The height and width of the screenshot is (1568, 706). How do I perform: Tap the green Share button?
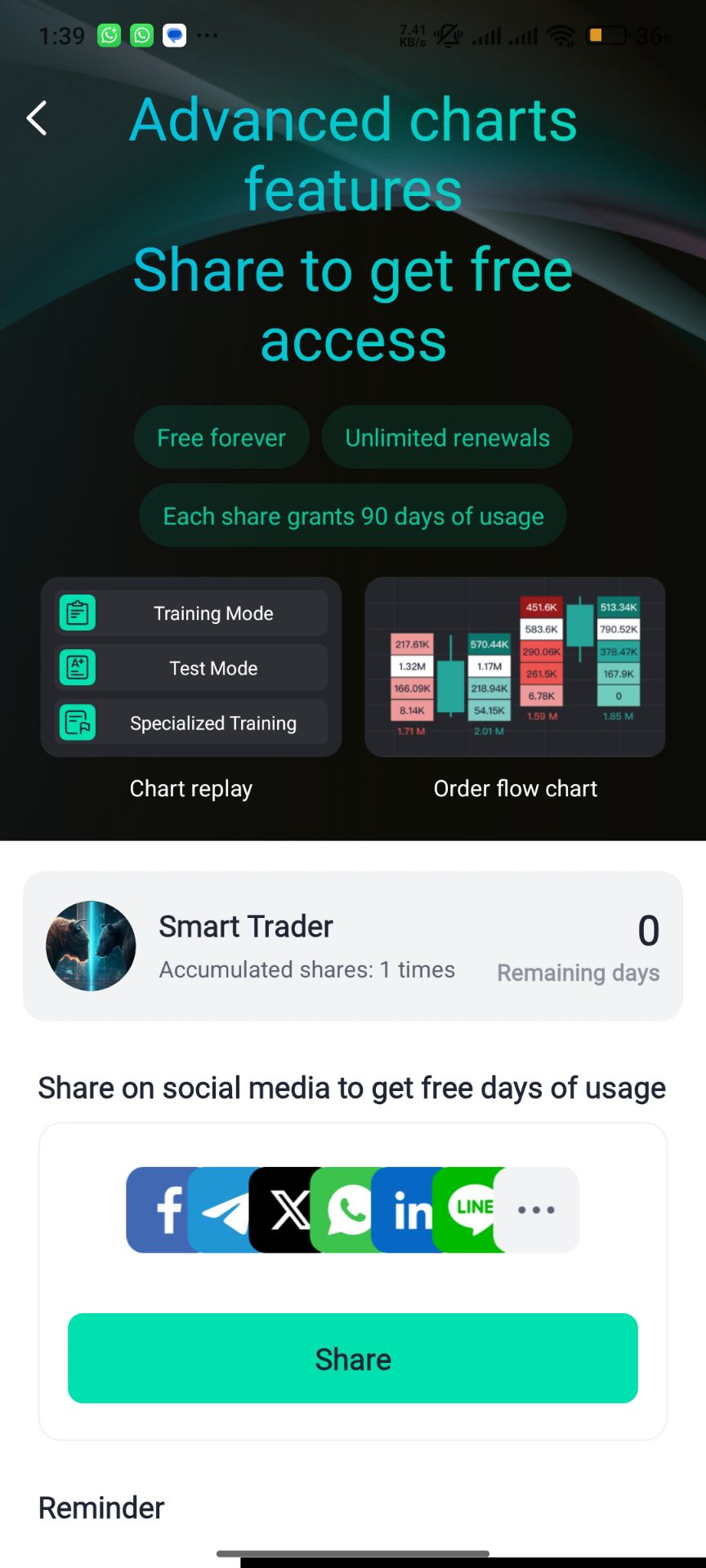353,1358
